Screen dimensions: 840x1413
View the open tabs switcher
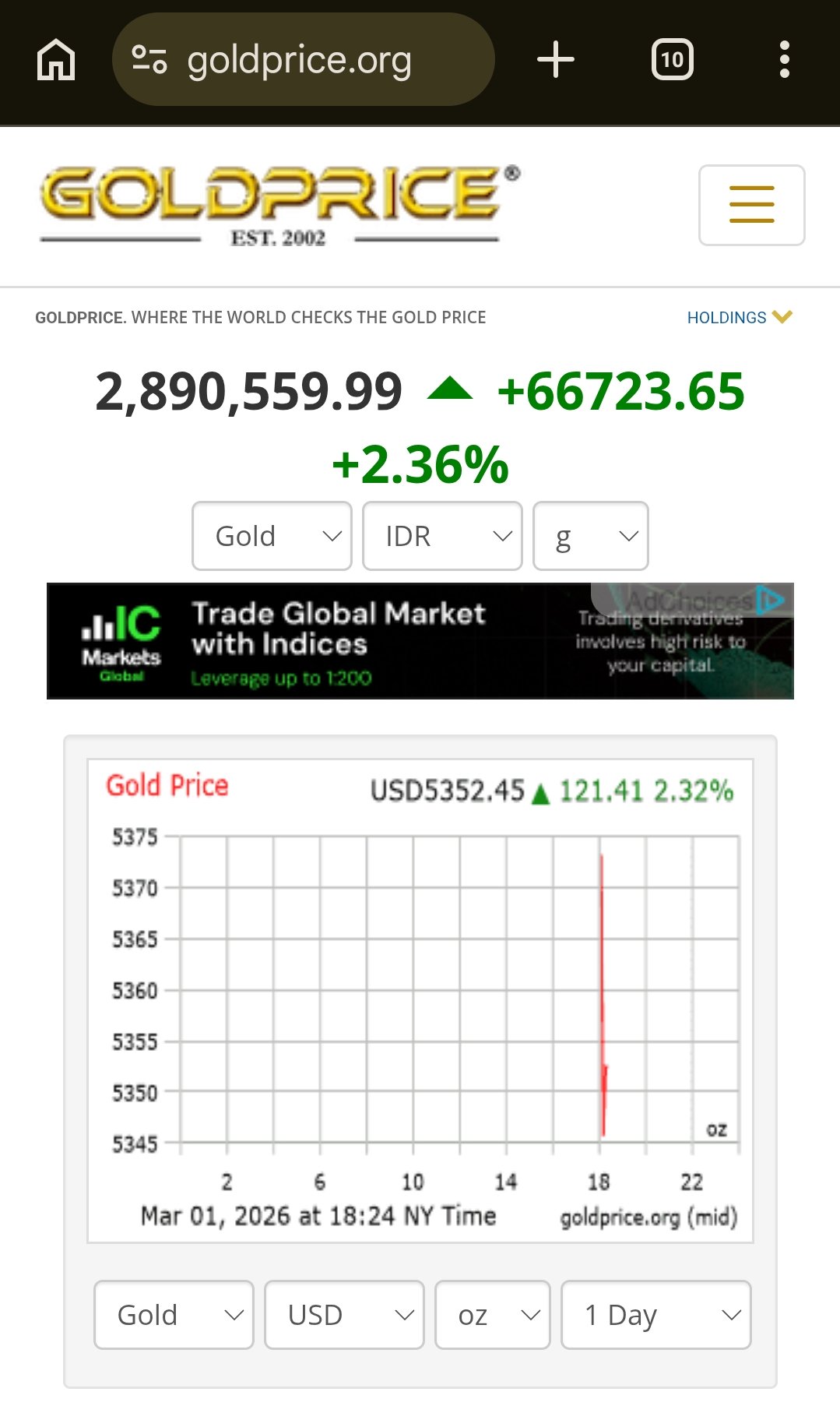[x=672, y=60]
